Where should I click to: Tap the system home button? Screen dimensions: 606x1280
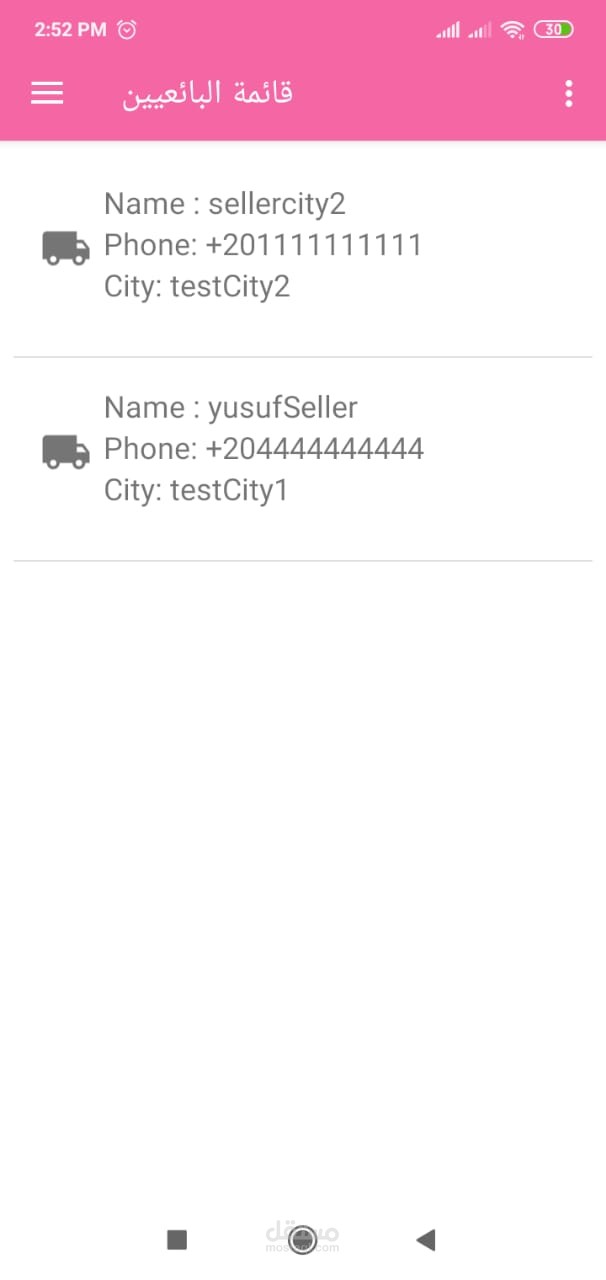[302, 1240]
